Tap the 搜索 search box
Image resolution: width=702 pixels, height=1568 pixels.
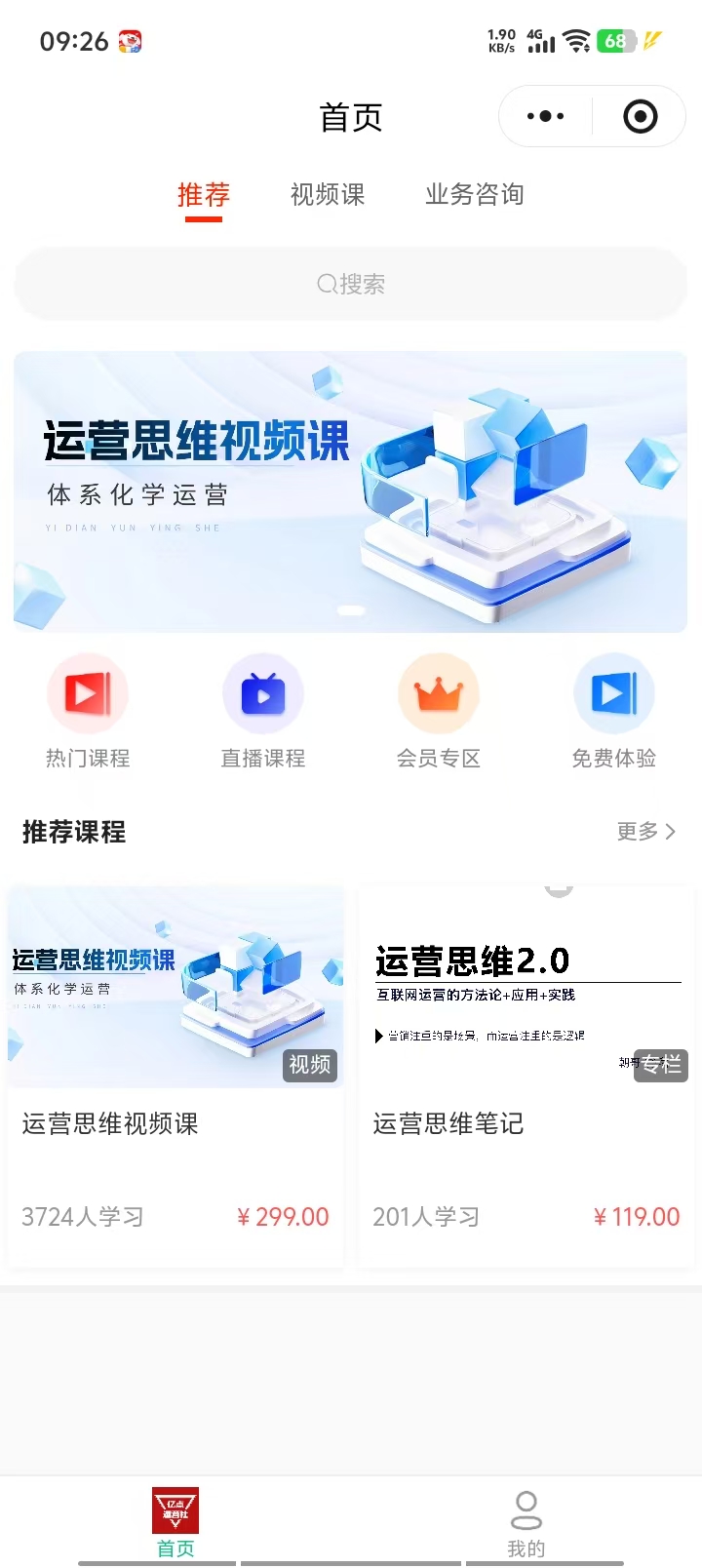351,284
